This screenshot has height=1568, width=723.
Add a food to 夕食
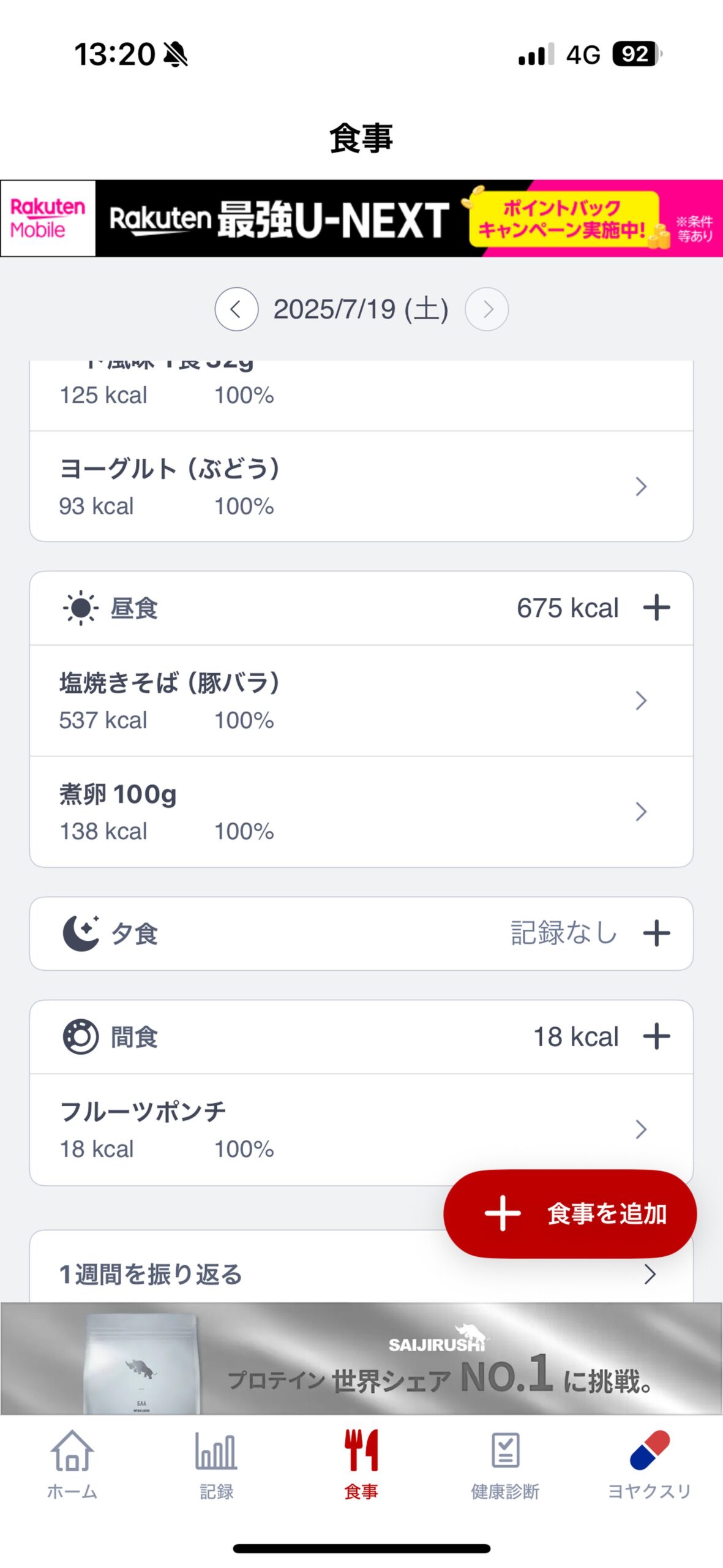coord(656,933)
